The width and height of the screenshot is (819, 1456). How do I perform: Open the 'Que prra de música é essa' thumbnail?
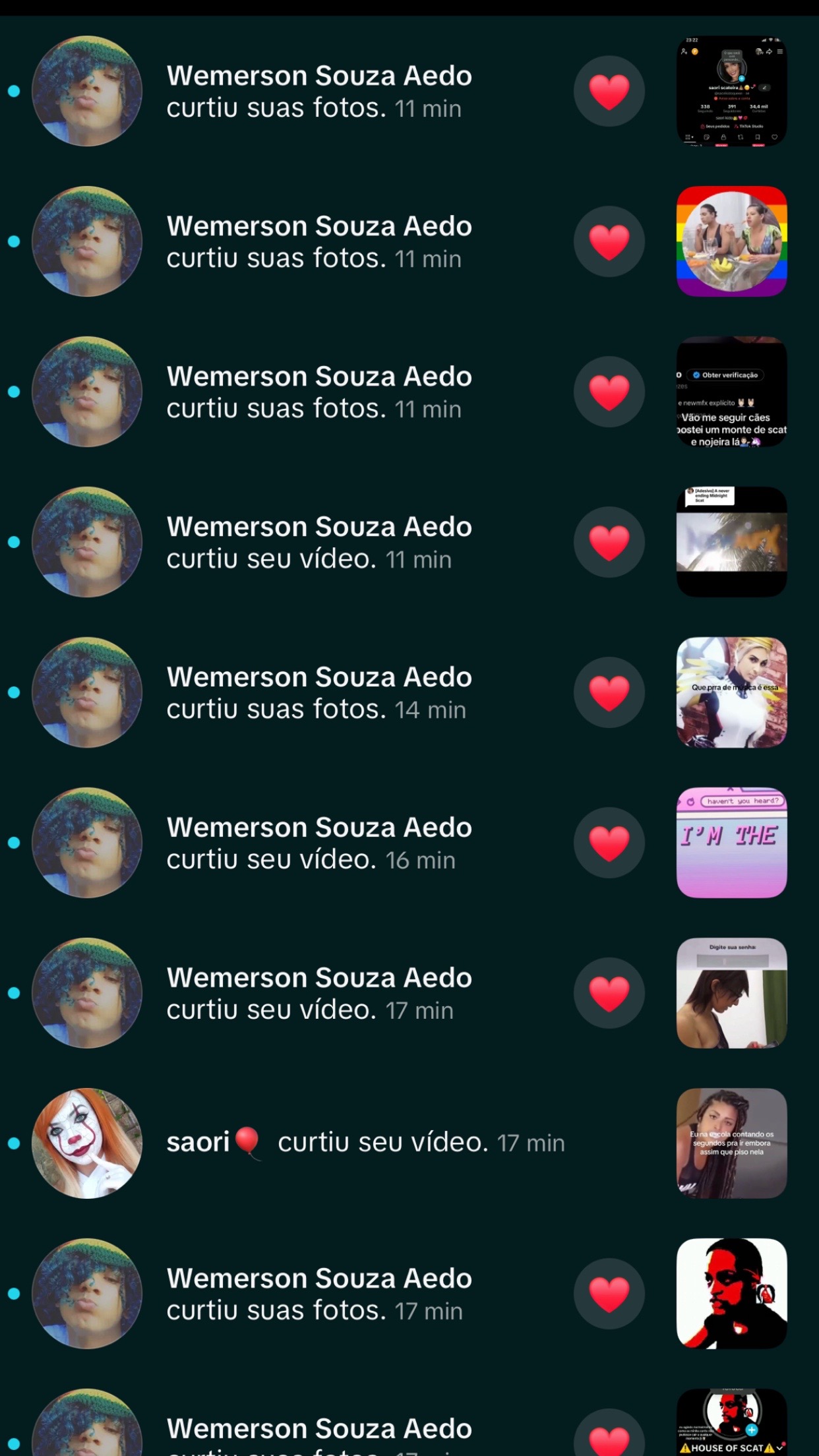coord(732,692)
